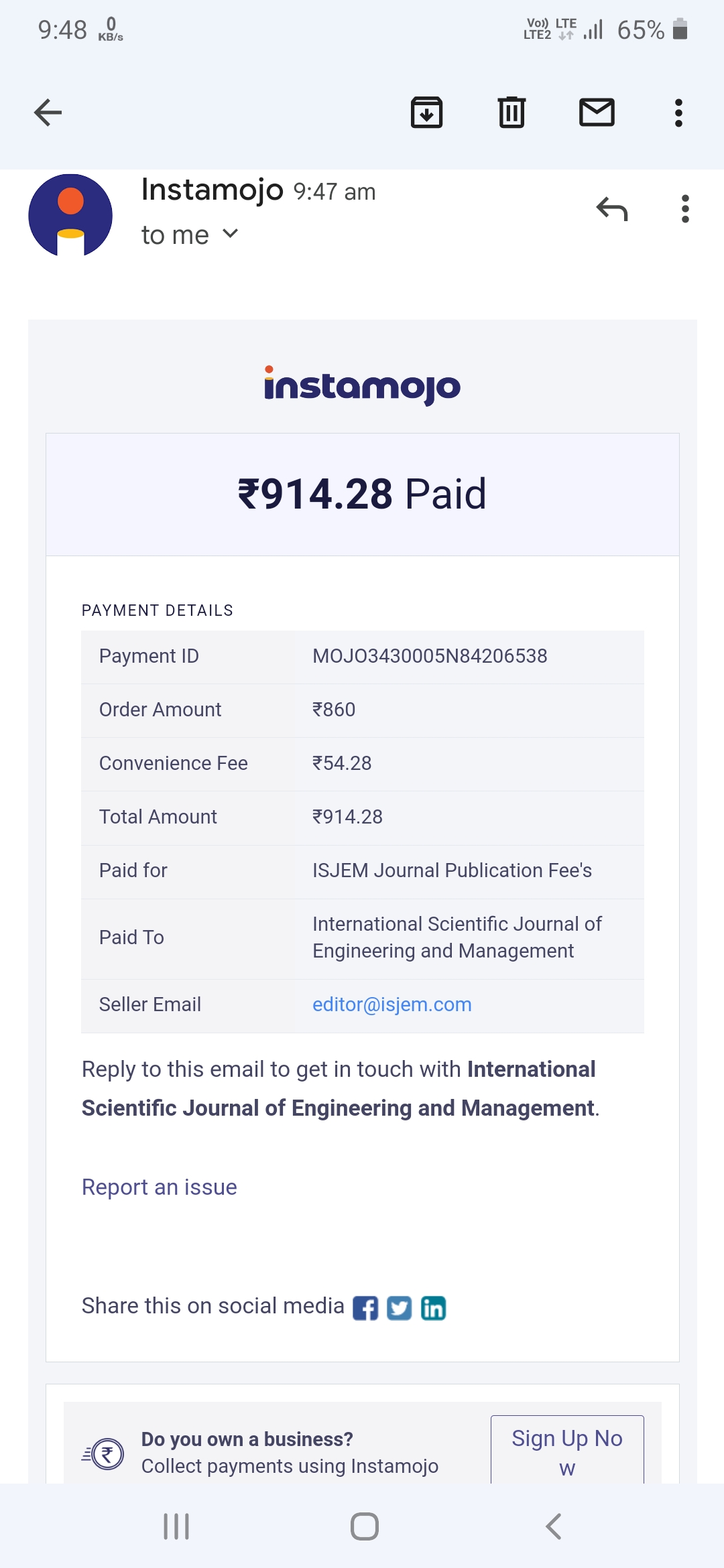
Task: Expand the 'to me' recipient details
Action: click(230, 234)
